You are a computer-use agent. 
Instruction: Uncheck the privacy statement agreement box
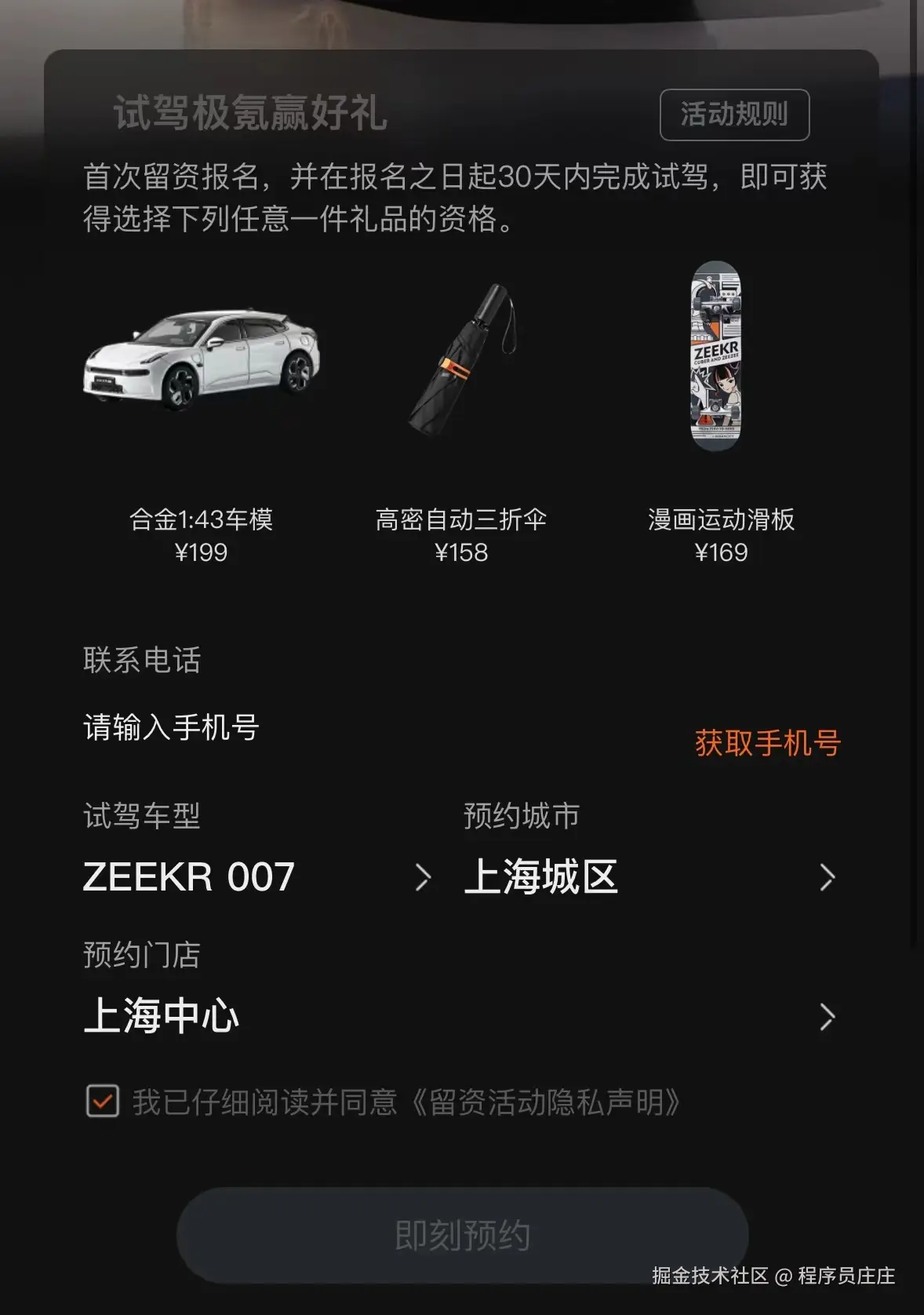(x=103, y=1102)
